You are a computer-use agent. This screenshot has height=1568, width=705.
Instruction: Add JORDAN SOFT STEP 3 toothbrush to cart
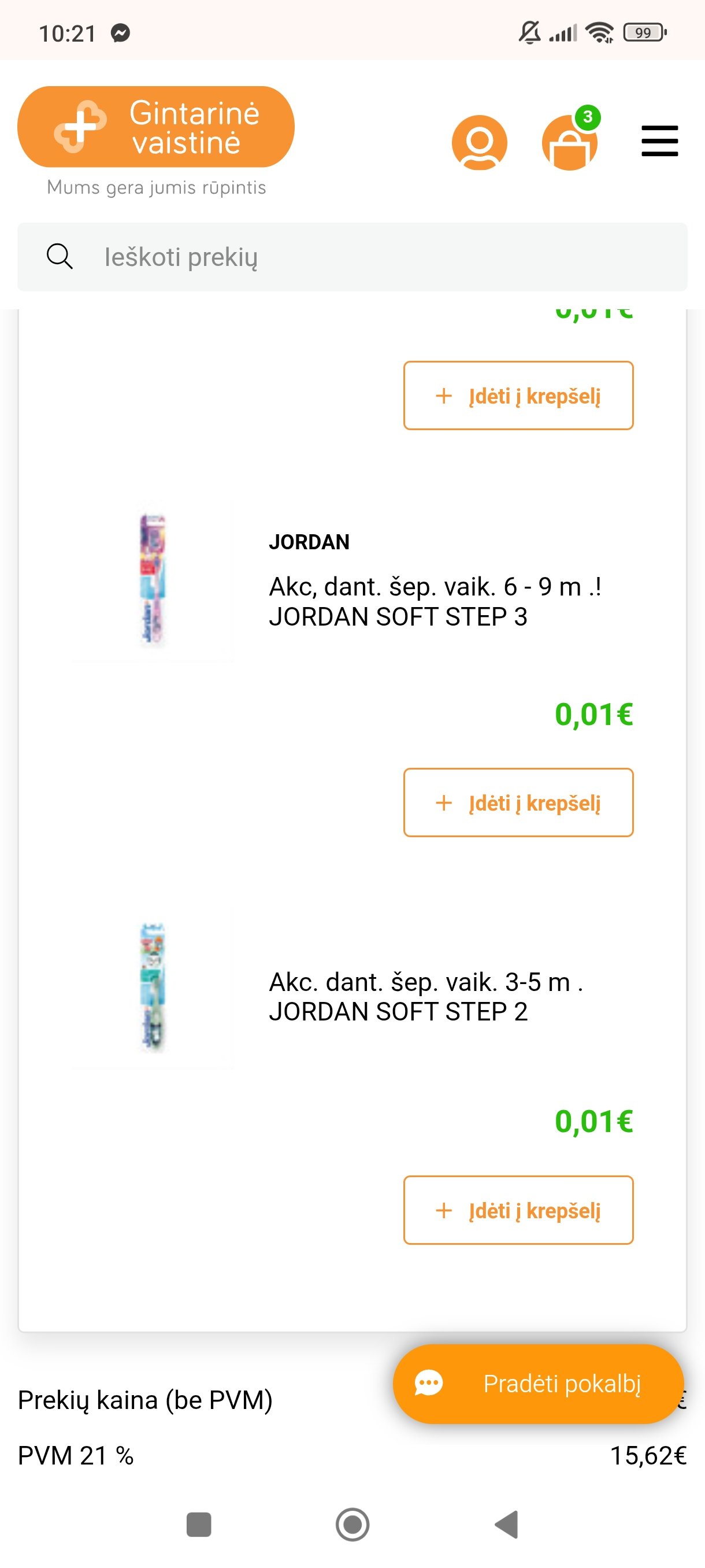(518, 803)
